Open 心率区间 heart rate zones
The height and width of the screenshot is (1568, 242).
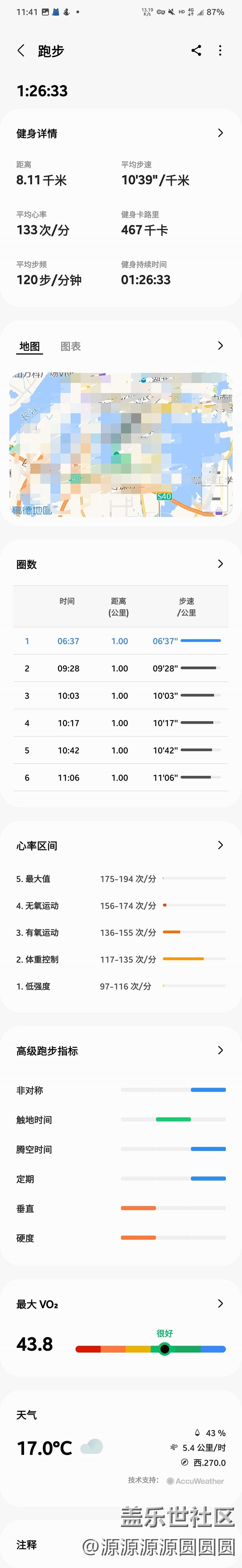(220, 845)
